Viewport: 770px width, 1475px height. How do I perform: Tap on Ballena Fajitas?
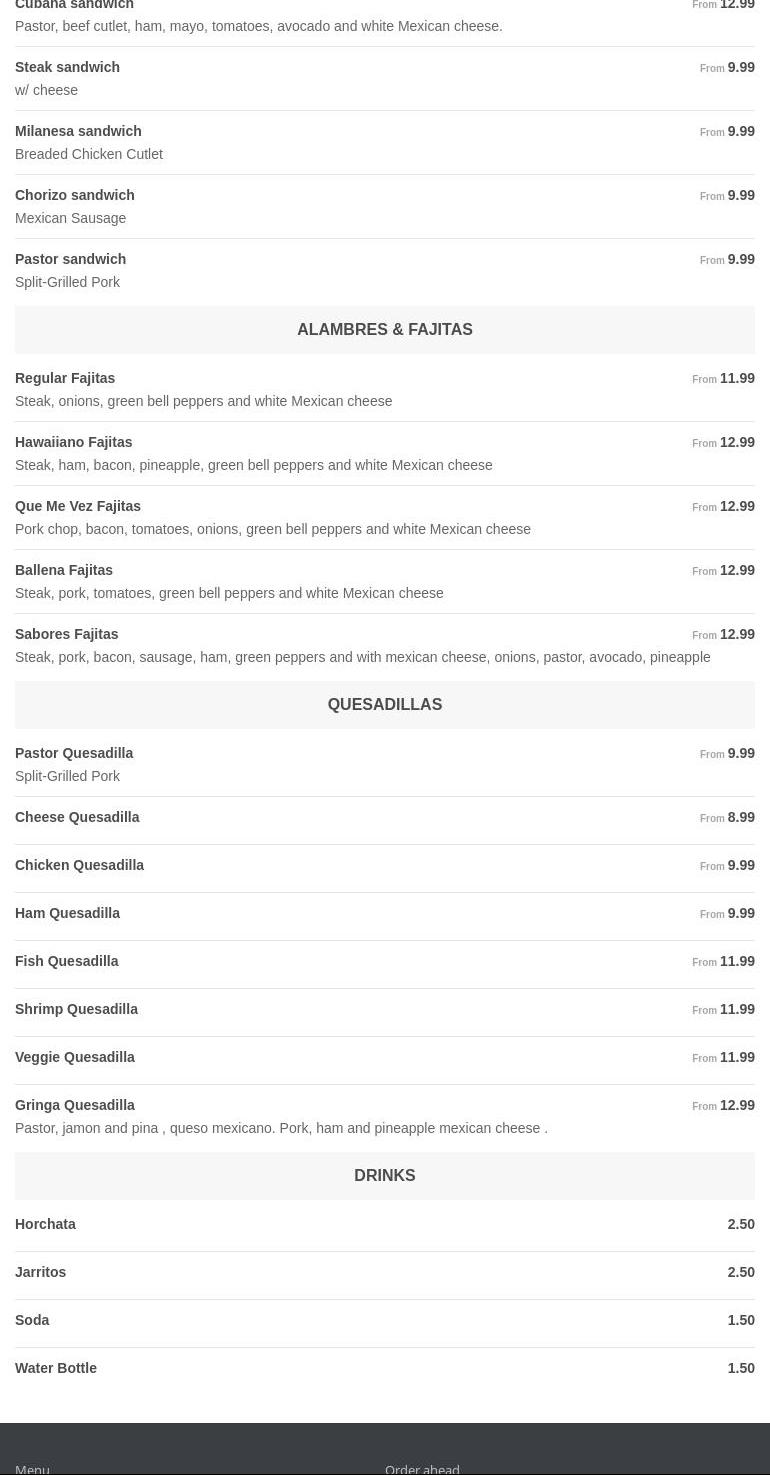click(x=385, y=581)
